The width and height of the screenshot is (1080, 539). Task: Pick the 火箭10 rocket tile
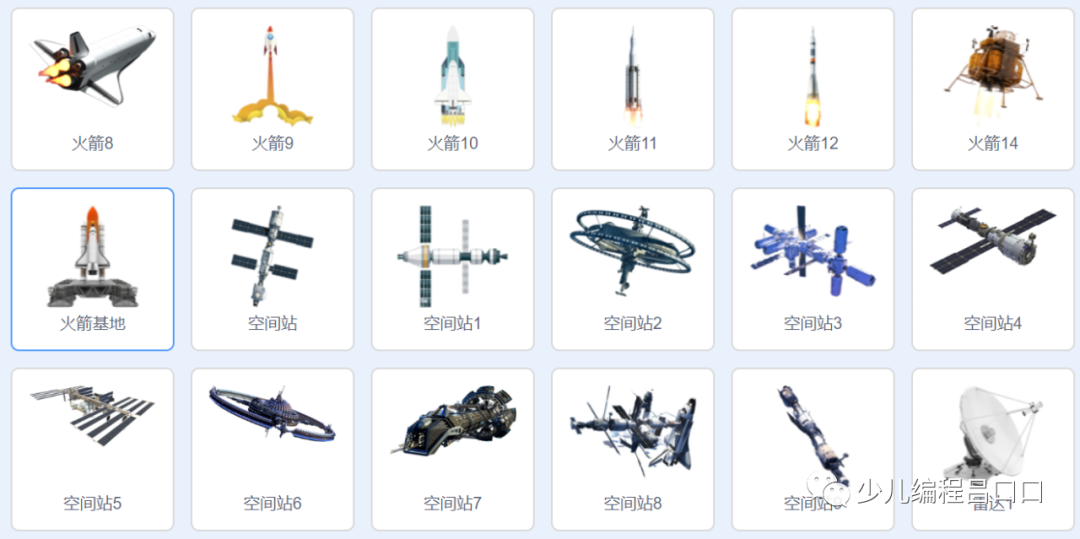click(452, 88)
